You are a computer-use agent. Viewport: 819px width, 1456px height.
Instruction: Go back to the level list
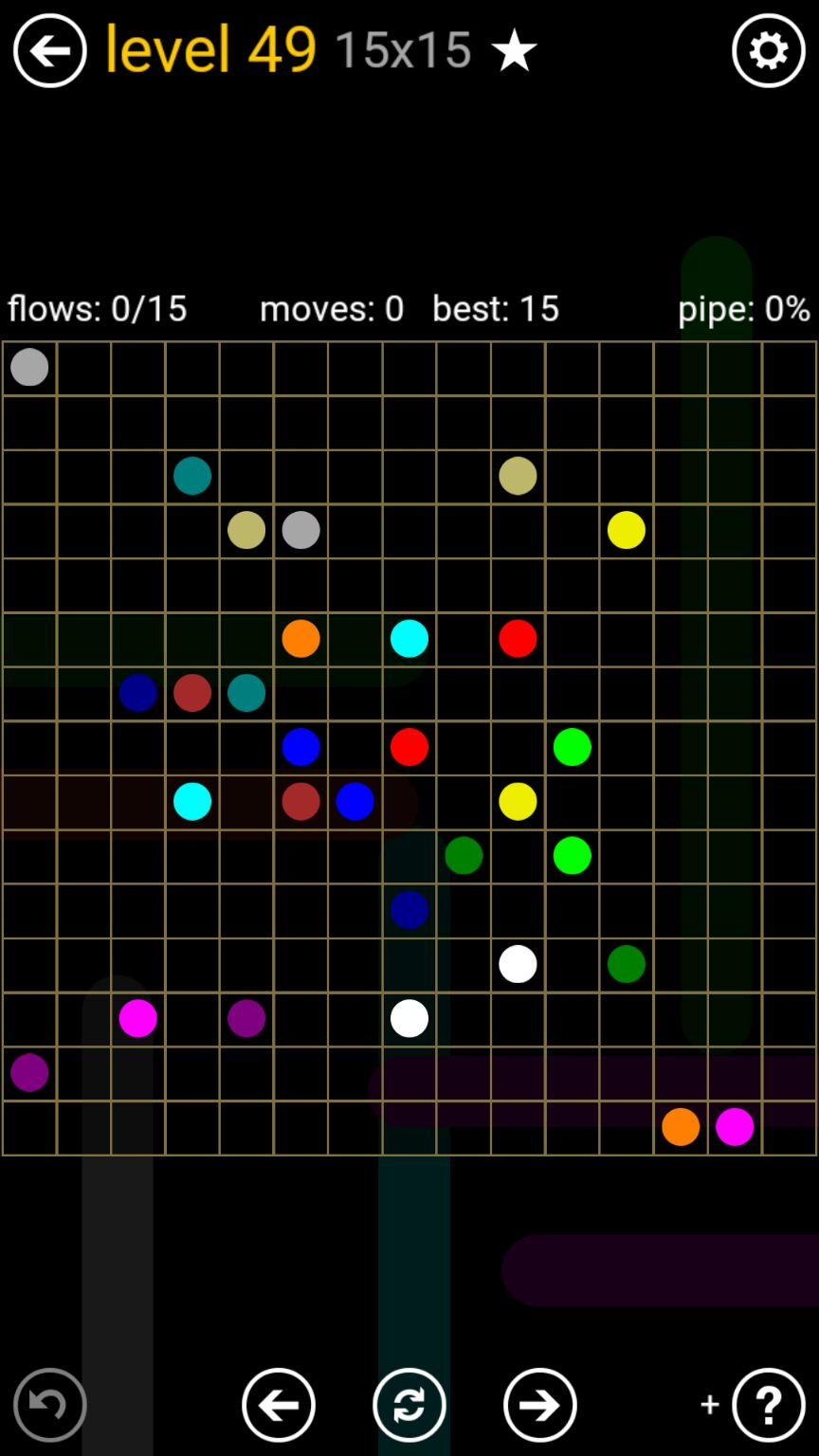[x=49, y=51]
